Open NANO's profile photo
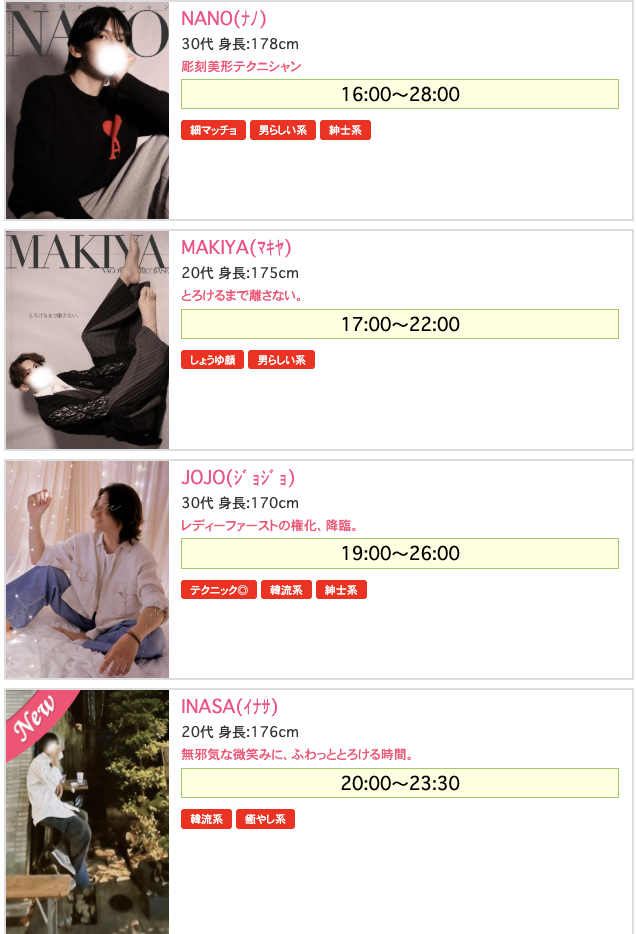 pyautogui.click(x=87, y=110)
